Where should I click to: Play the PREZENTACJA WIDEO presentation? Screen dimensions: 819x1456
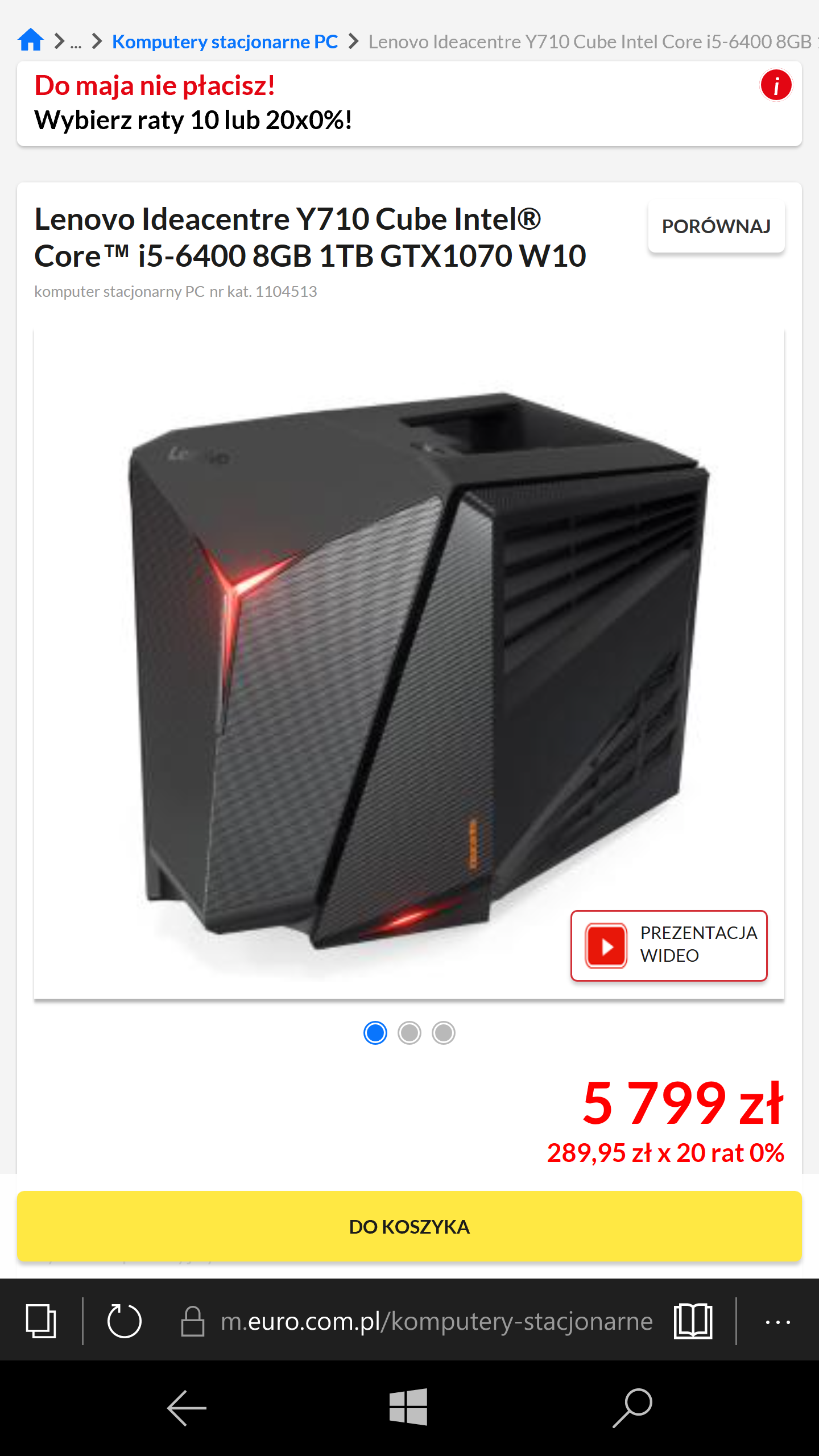[x=669, y=945]
